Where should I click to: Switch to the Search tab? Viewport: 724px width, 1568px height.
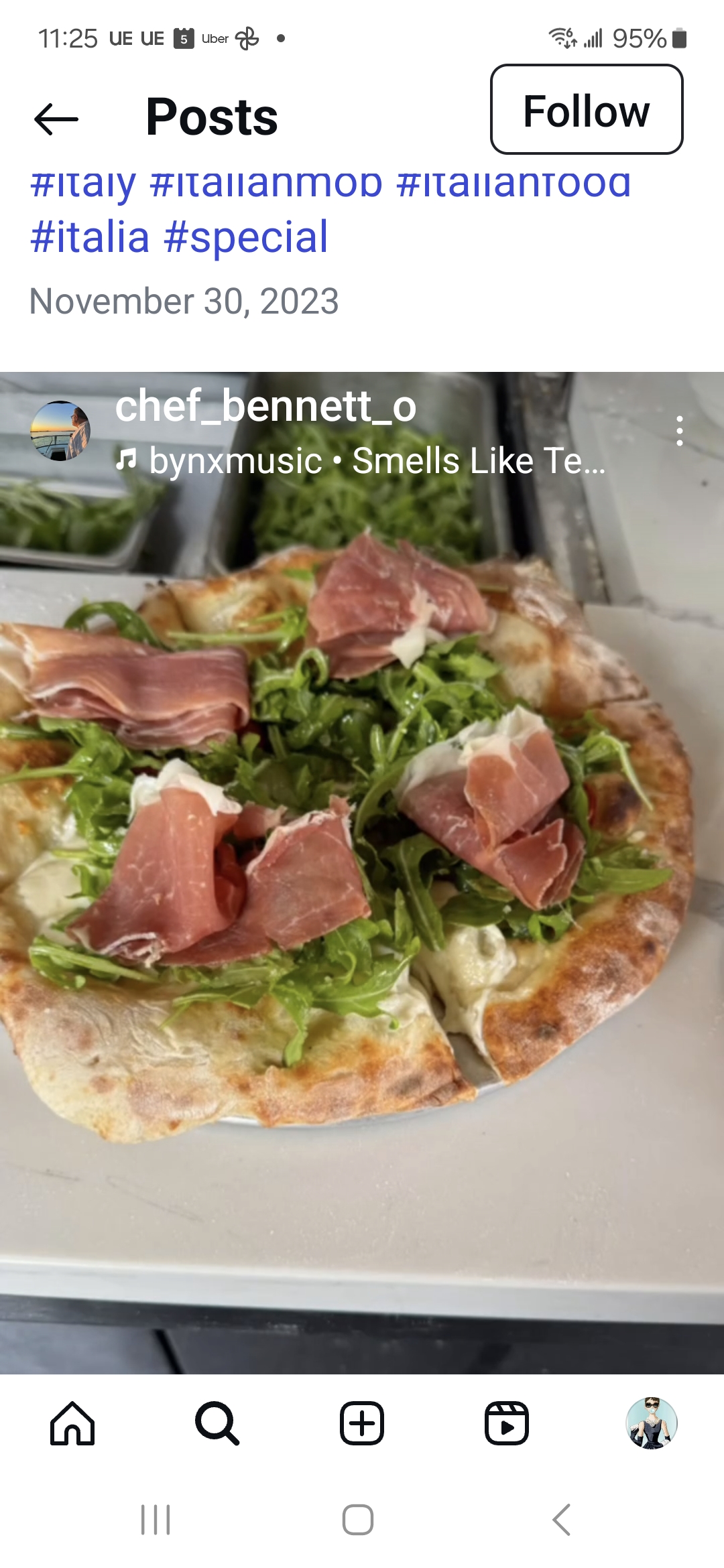tap(217, 1423)
